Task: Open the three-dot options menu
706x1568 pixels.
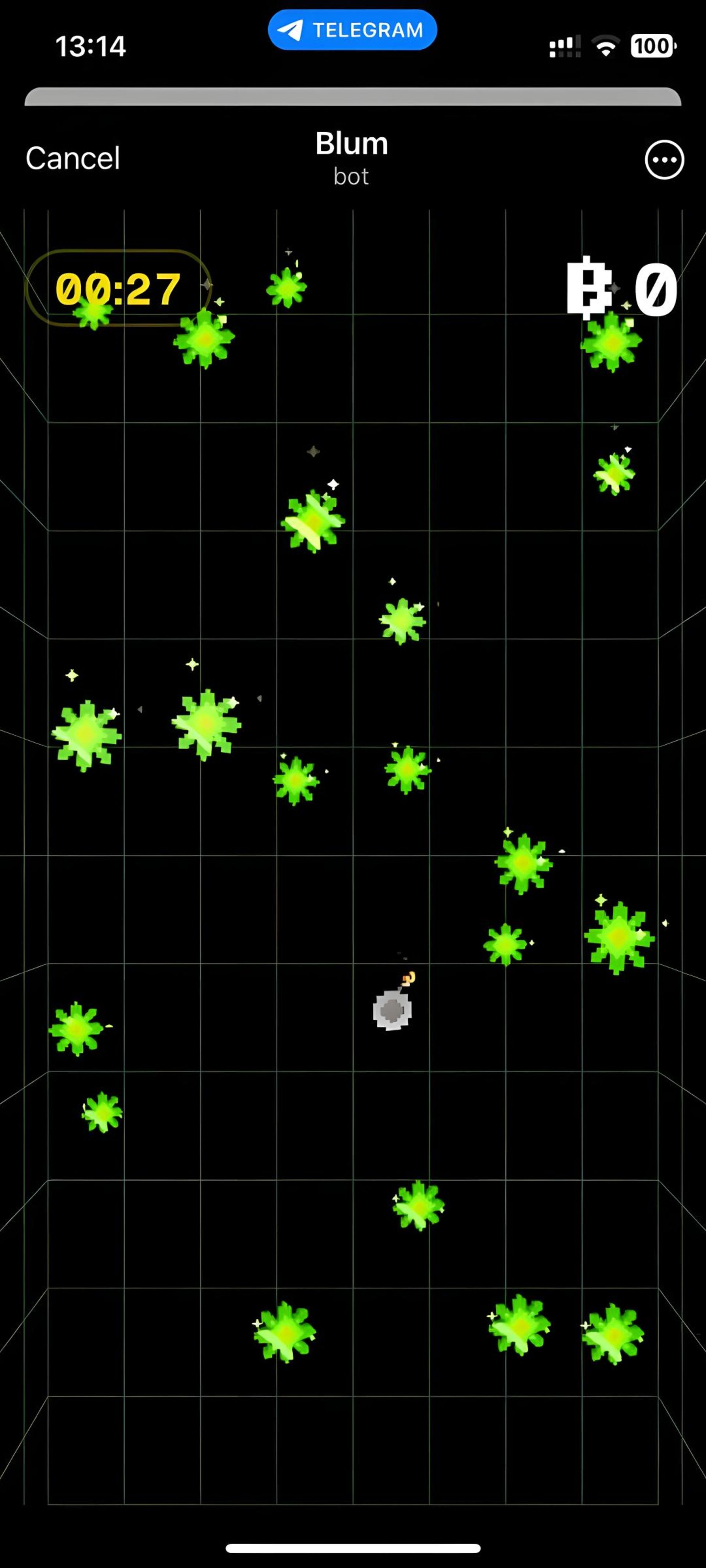Action: point(664,159)
